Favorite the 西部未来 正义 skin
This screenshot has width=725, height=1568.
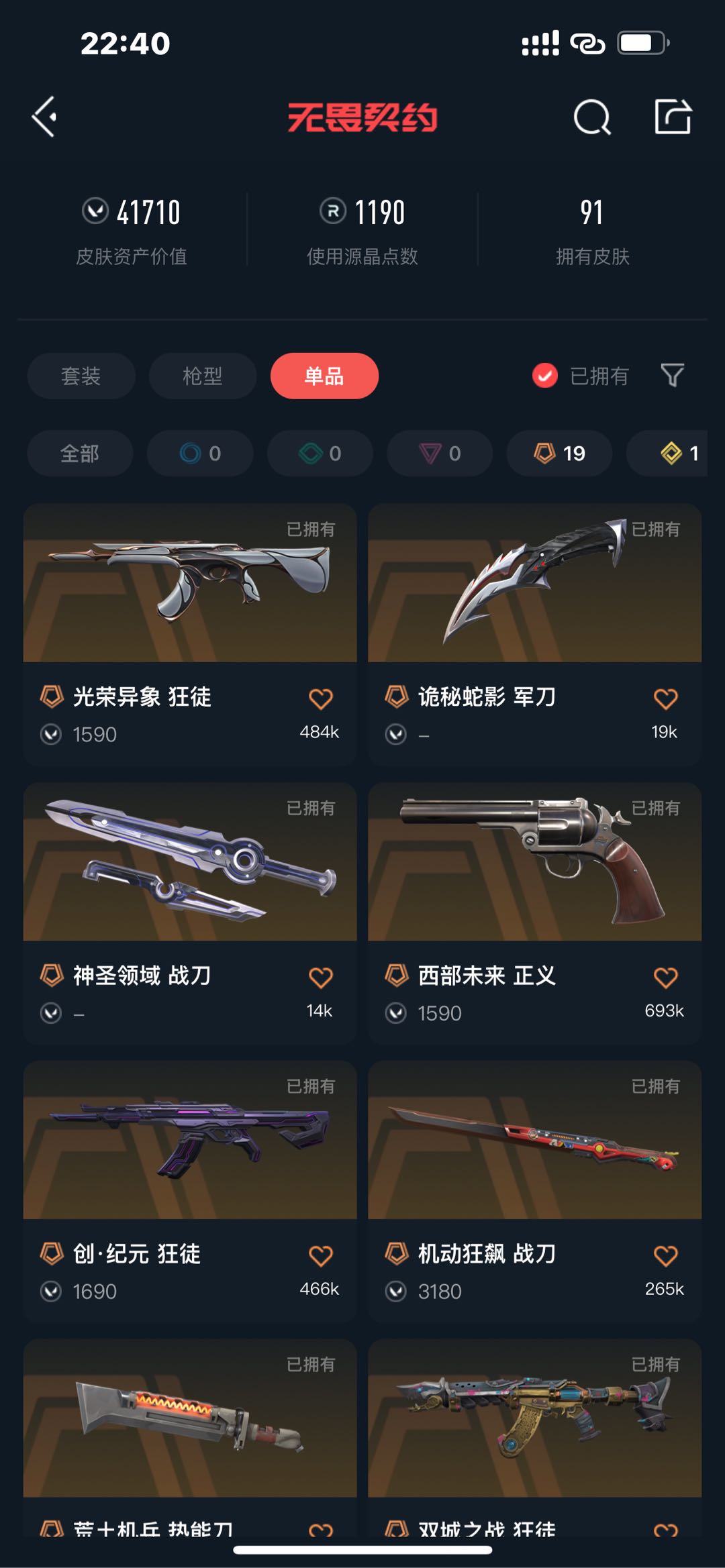point(665,978)
